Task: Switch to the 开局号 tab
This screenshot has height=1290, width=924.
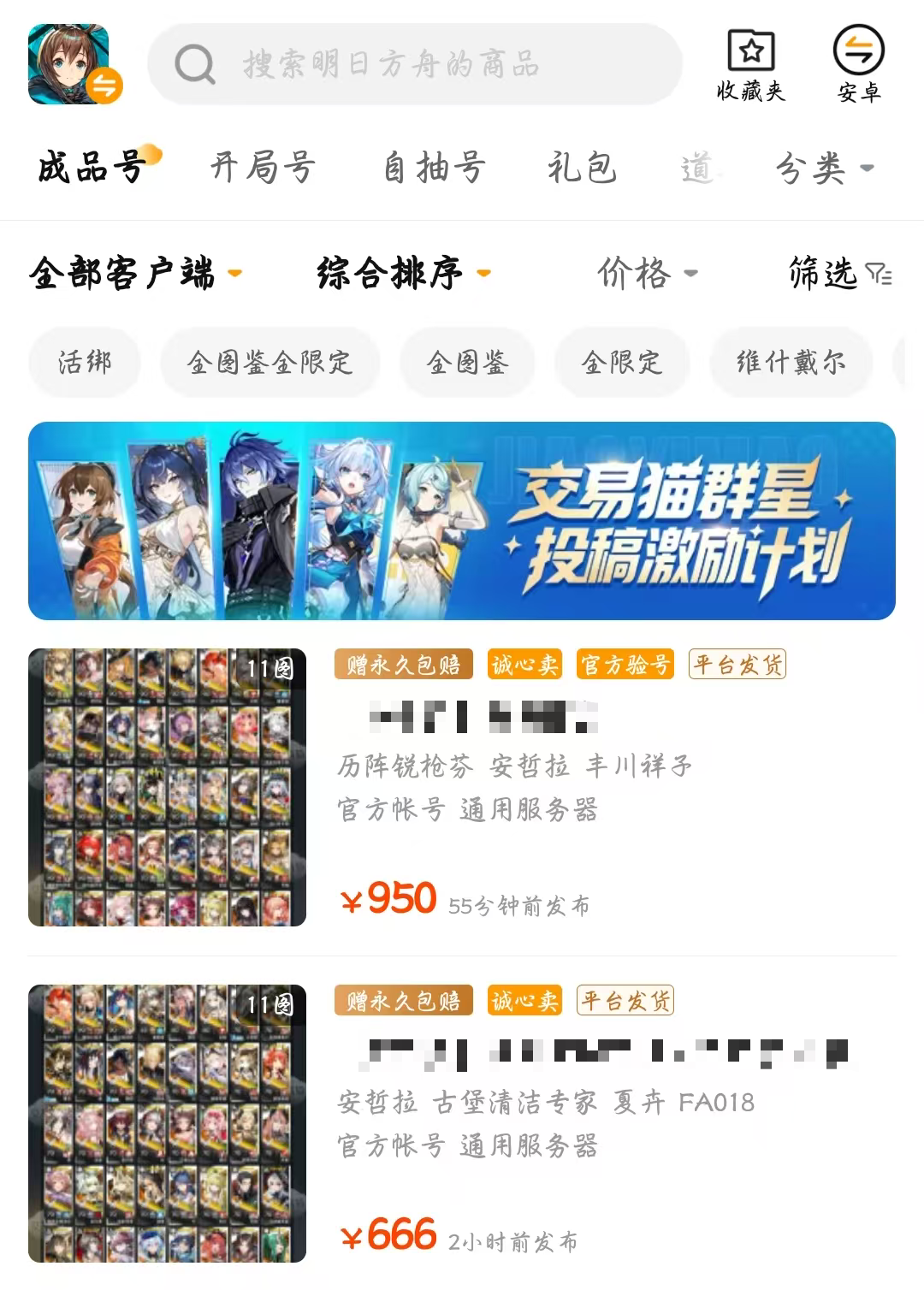Action: [x=264, y=167]
